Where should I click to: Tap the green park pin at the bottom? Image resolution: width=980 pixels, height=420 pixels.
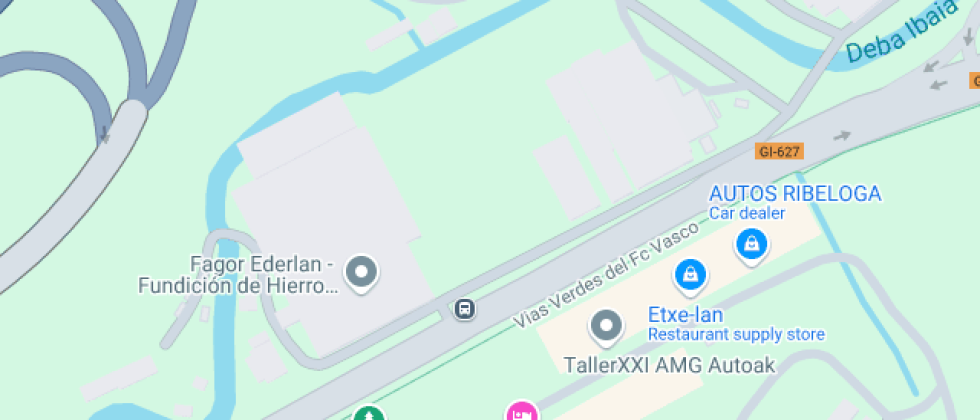click(x=369, y=413)
